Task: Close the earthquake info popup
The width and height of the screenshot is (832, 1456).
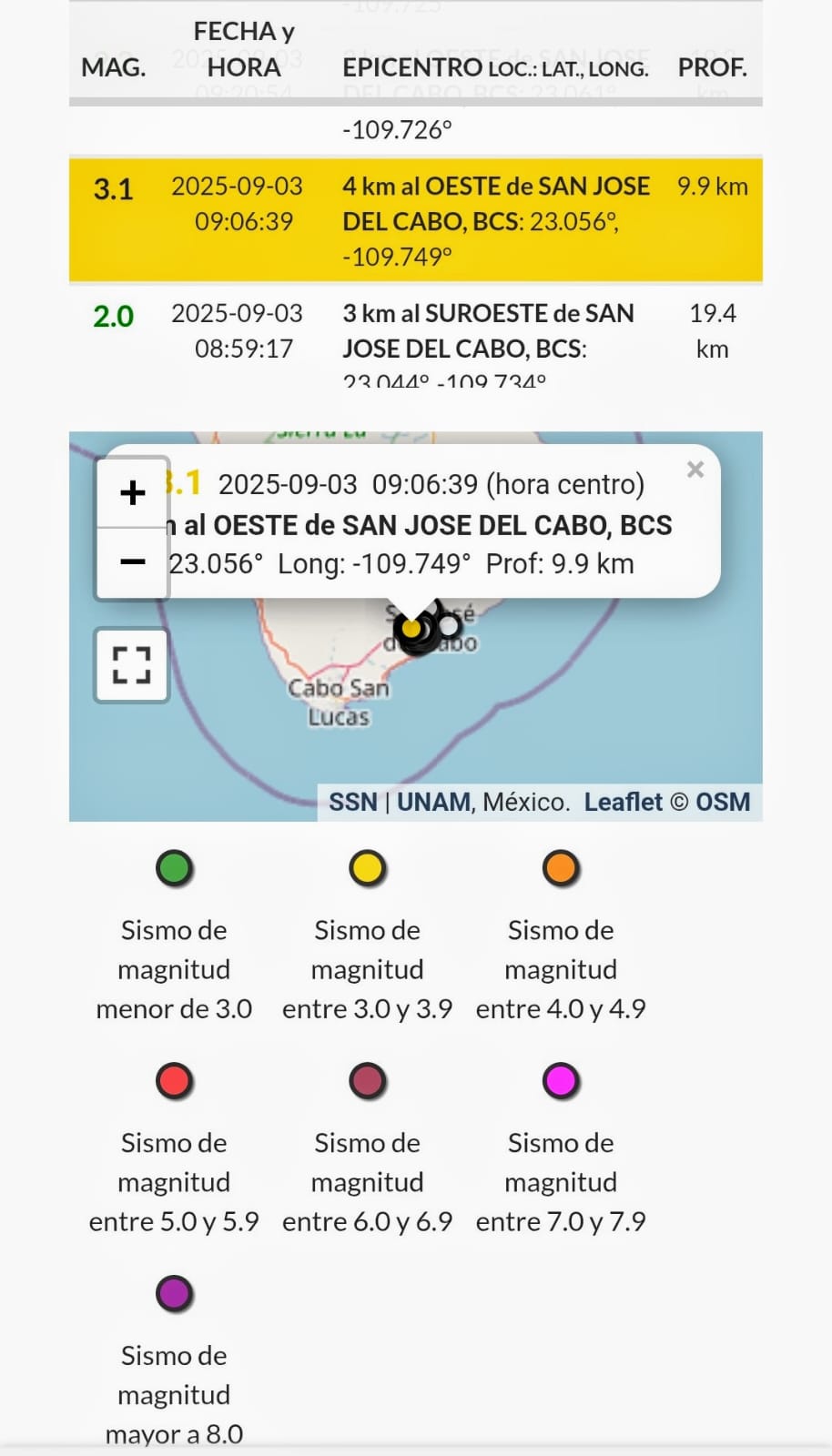Action: point(695,470)
